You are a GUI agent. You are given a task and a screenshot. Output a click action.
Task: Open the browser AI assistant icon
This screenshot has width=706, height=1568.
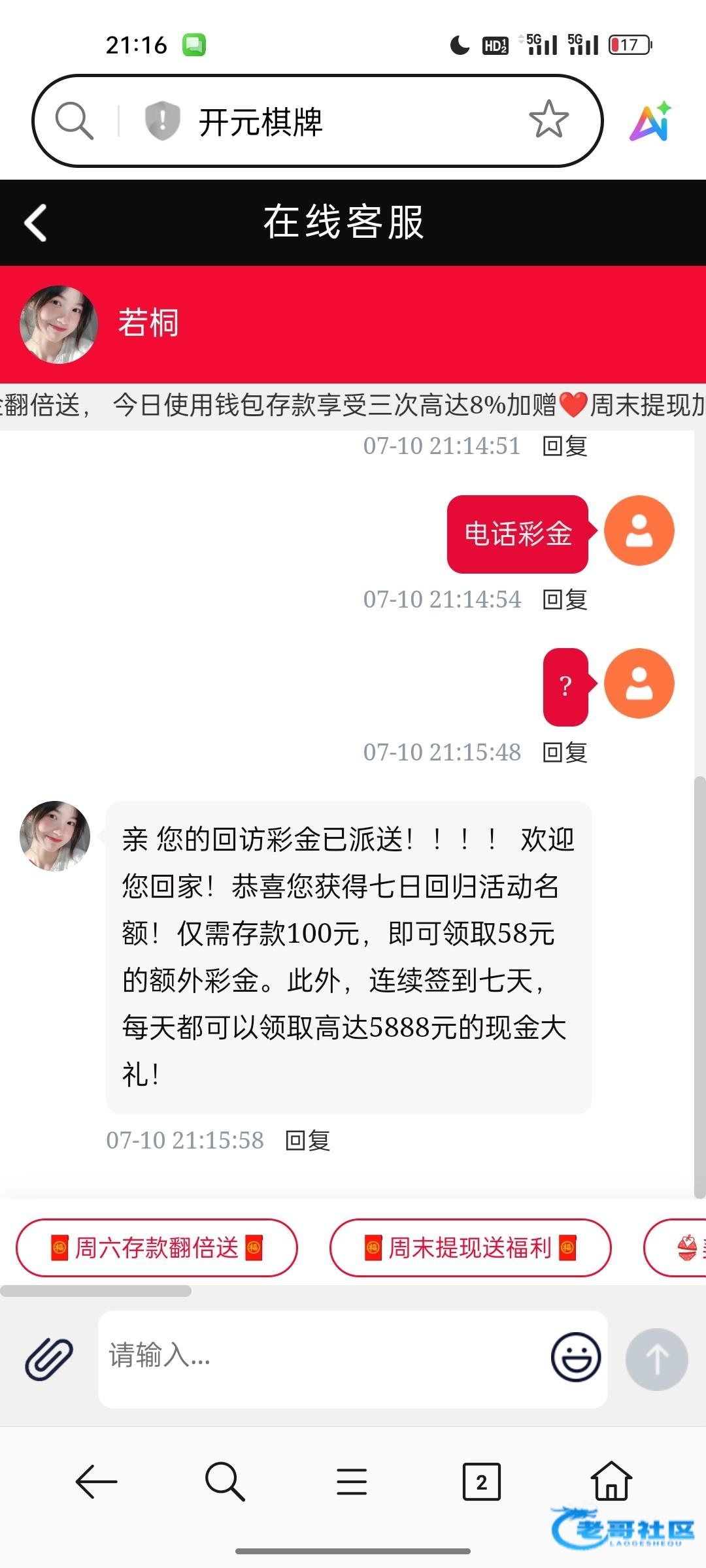pos(650,122)
